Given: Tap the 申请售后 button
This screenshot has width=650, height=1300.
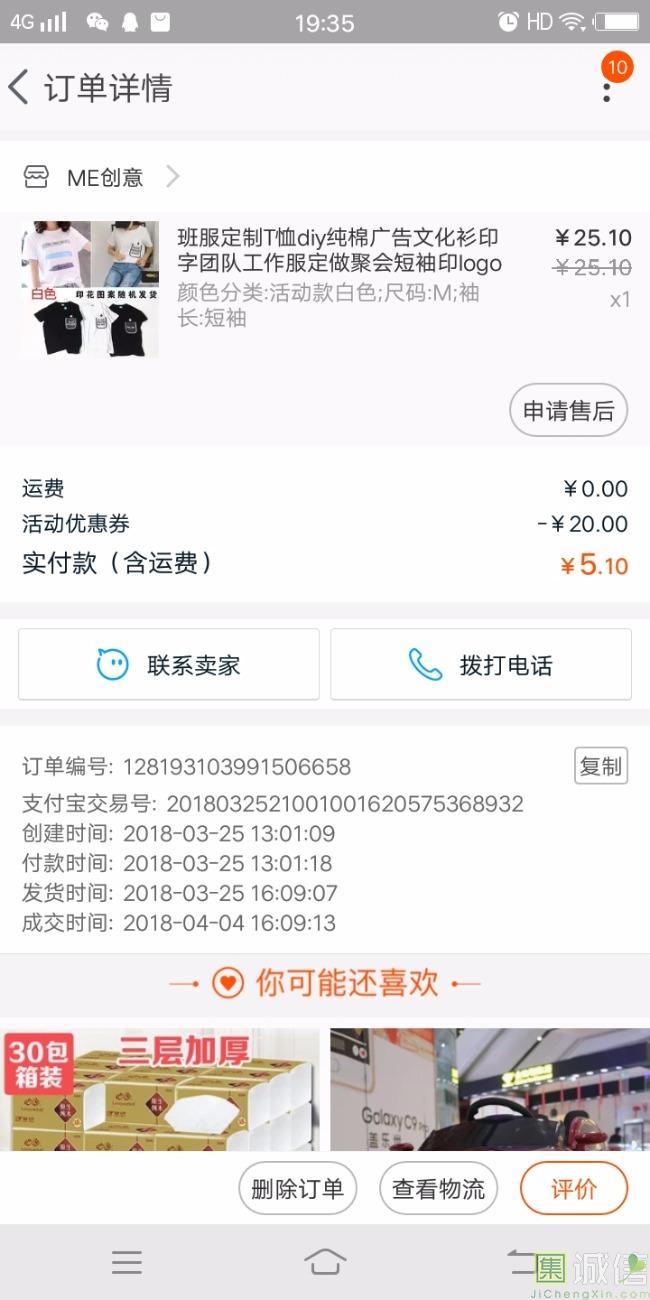Looking at the screenshot, I should pyautogui.click(x=568, y=410).
